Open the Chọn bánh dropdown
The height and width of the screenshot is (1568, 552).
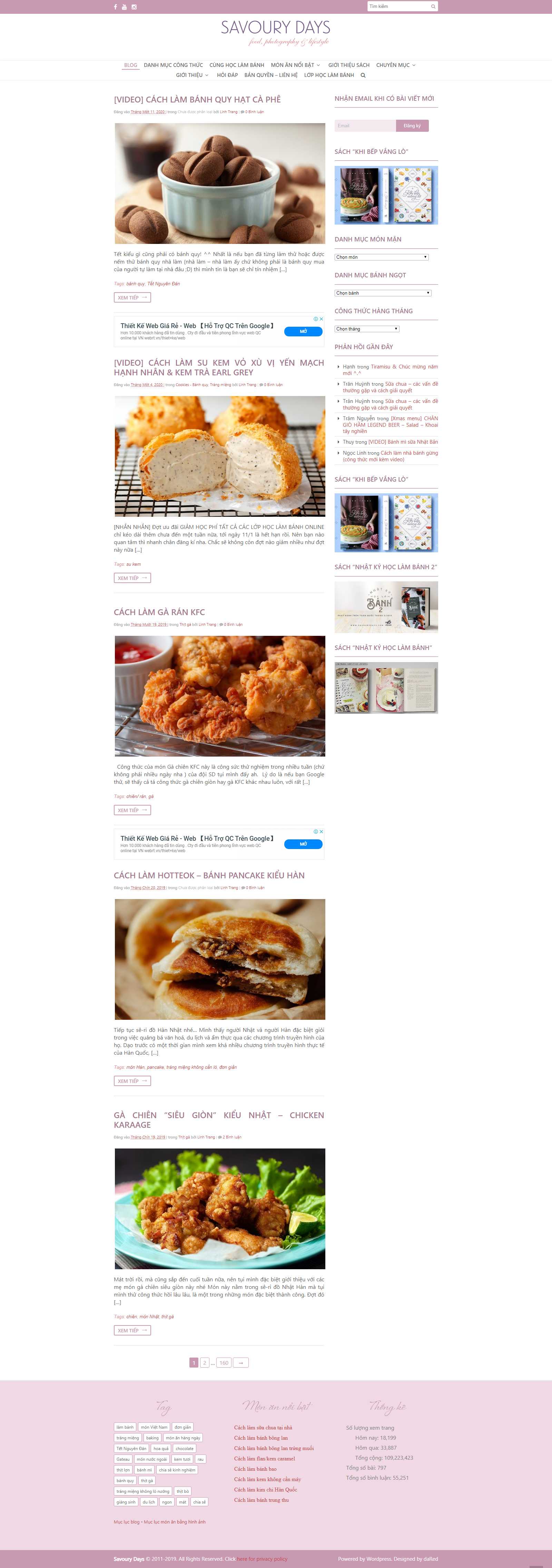(383, 293)
